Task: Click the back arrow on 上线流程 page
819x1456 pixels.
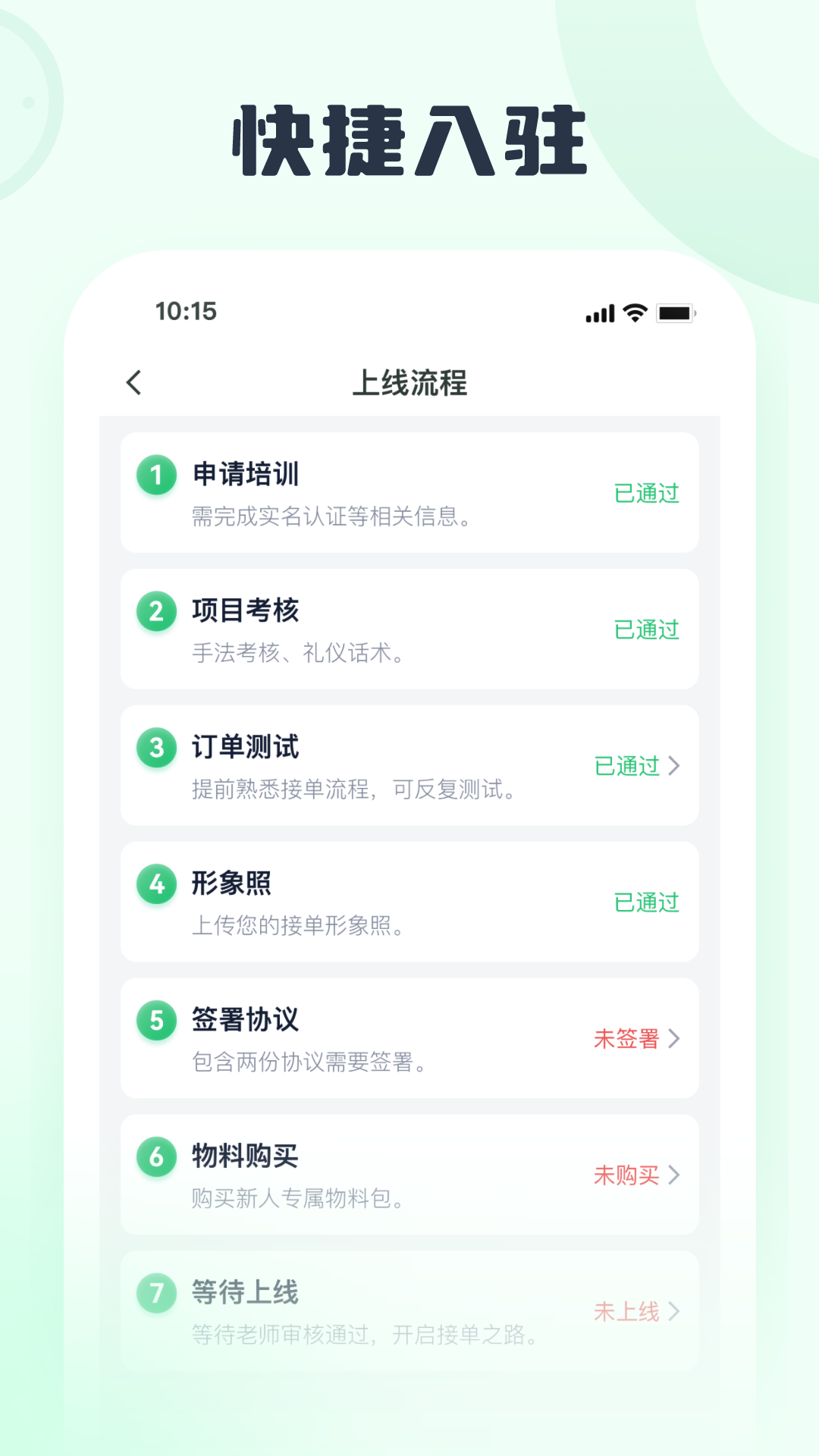Action: pyautogui.click(x=134, y=383)
